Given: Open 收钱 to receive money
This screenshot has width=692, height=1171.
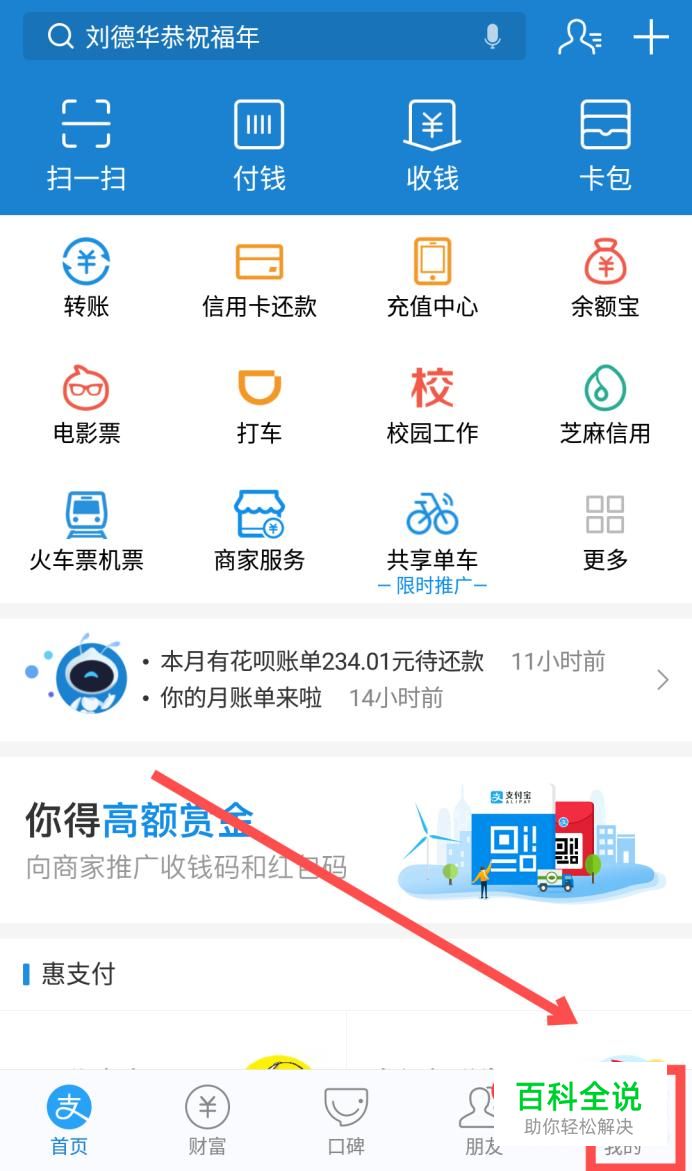Looking at the screenshot, I should click(432, 144).
